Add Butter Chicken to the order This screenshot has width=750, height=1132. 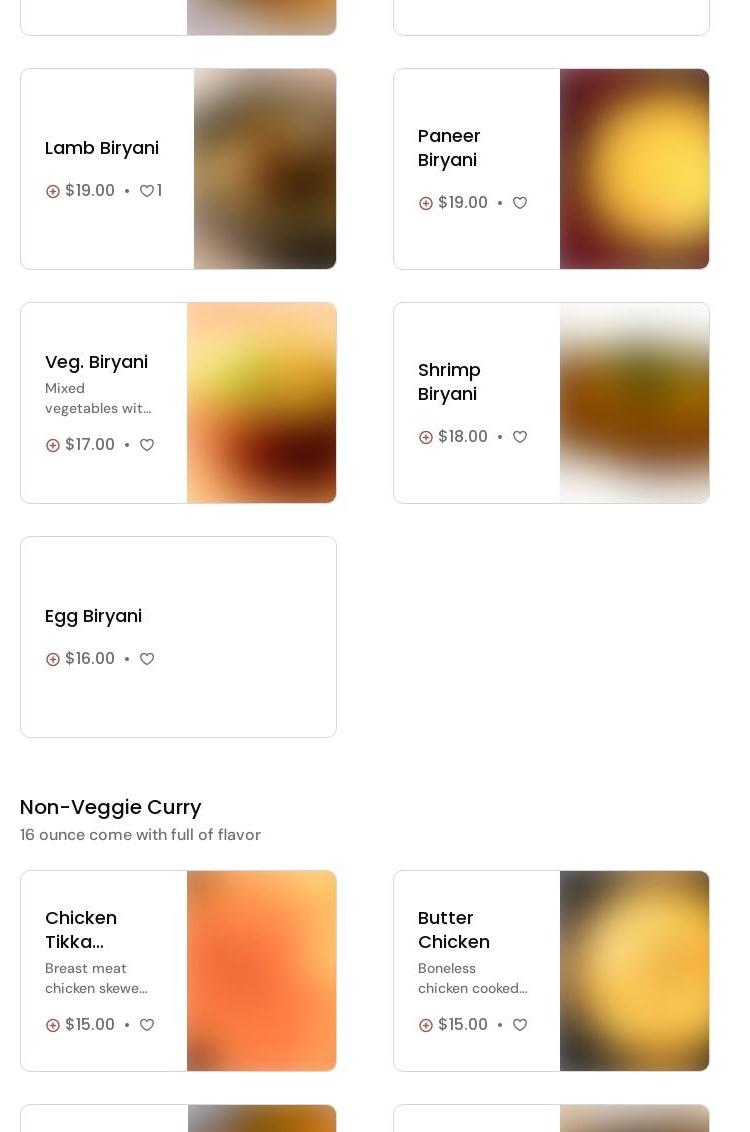[426, 1025]
